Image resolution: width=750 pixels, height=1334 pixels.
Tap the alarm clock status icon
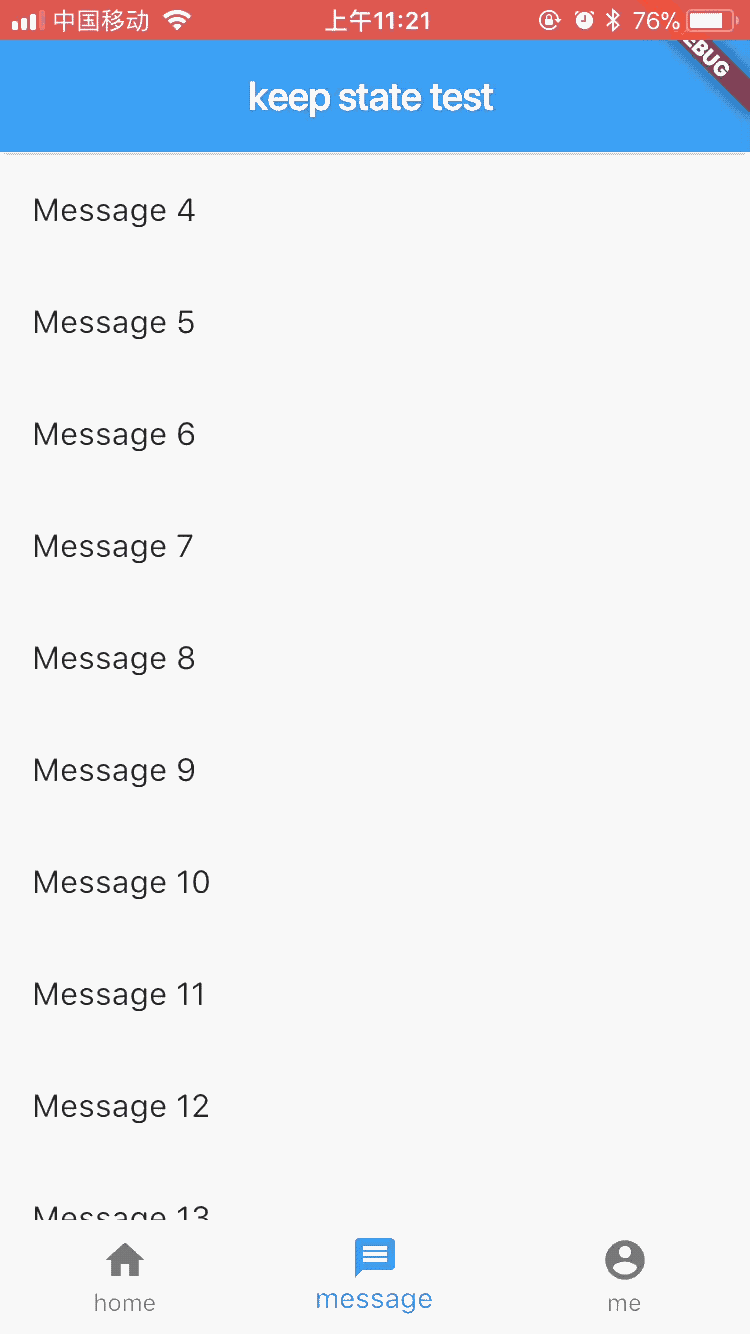[x=581, y=17]
